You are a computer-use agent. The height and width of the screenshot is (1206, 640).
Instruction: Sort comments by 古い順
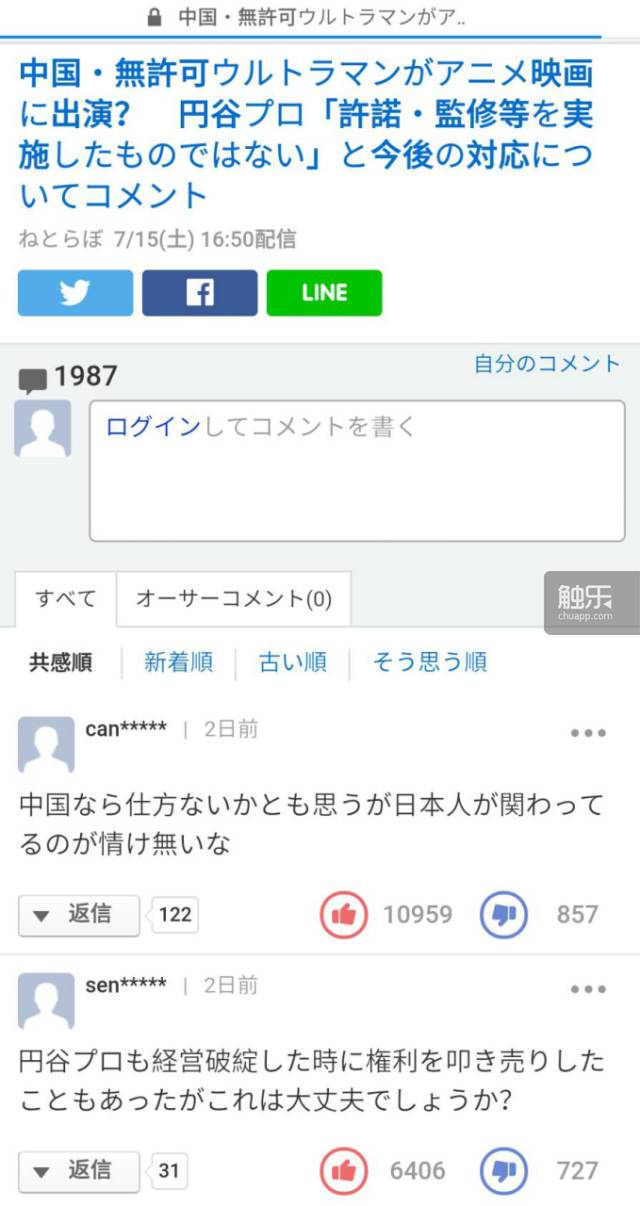[292, 662]
